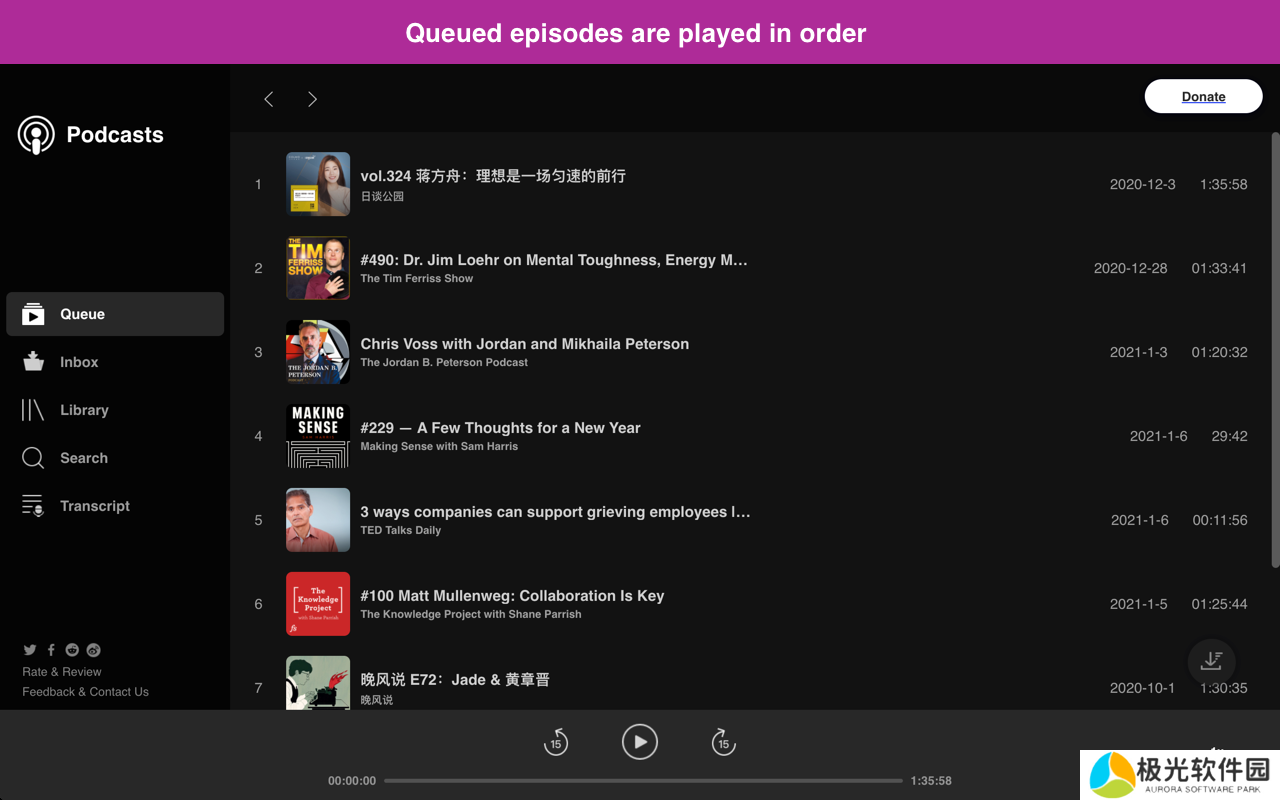Select Chris Voss with Jordan and Mikhaila Peterson
This screenshot has width=1280, height=800.
(524, 344)
